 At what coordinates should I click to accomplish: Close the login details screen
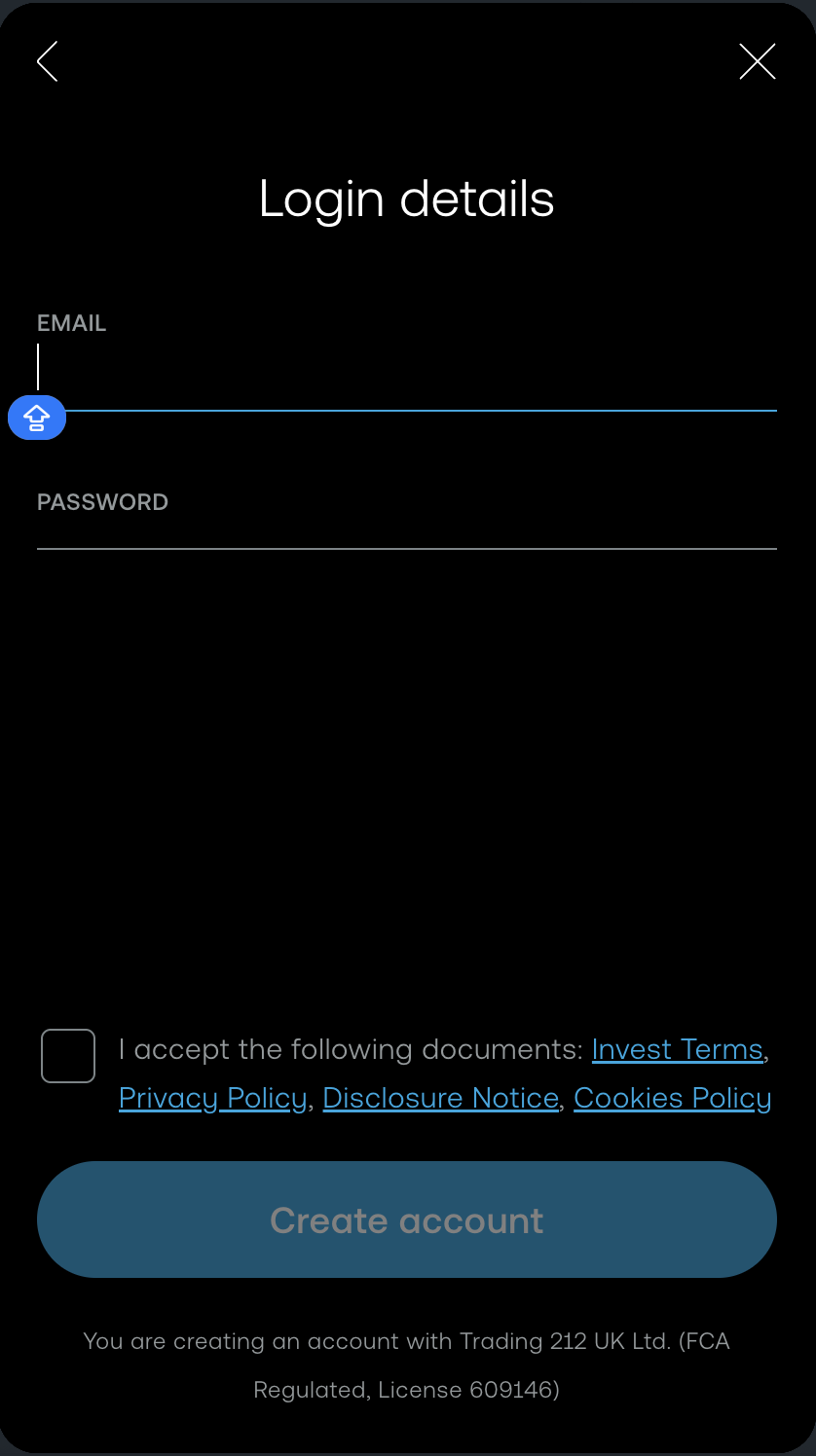click(x=757, y=61)
